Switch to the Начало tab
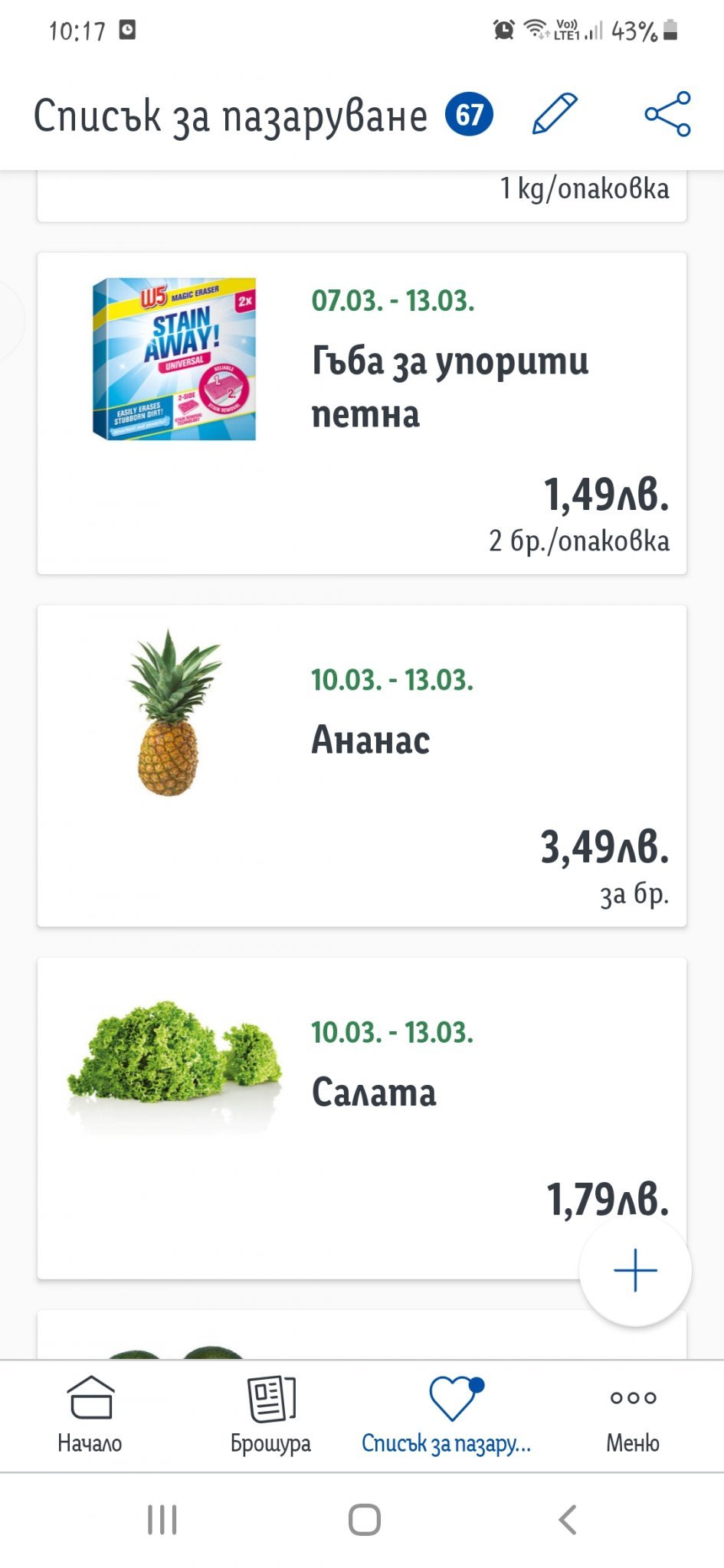This screenshot has height=1568, width=724. click(x=90, y=1415)
